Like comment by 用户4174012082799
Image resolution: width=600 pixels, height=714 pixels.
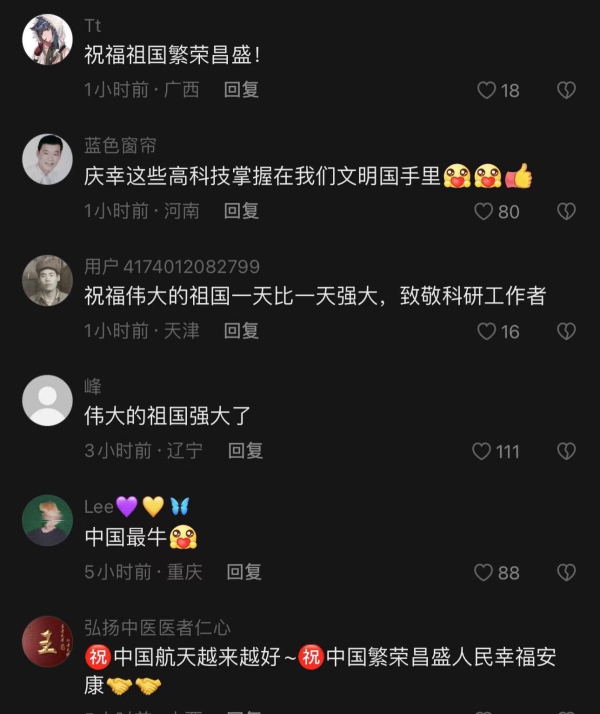[487, 331]
